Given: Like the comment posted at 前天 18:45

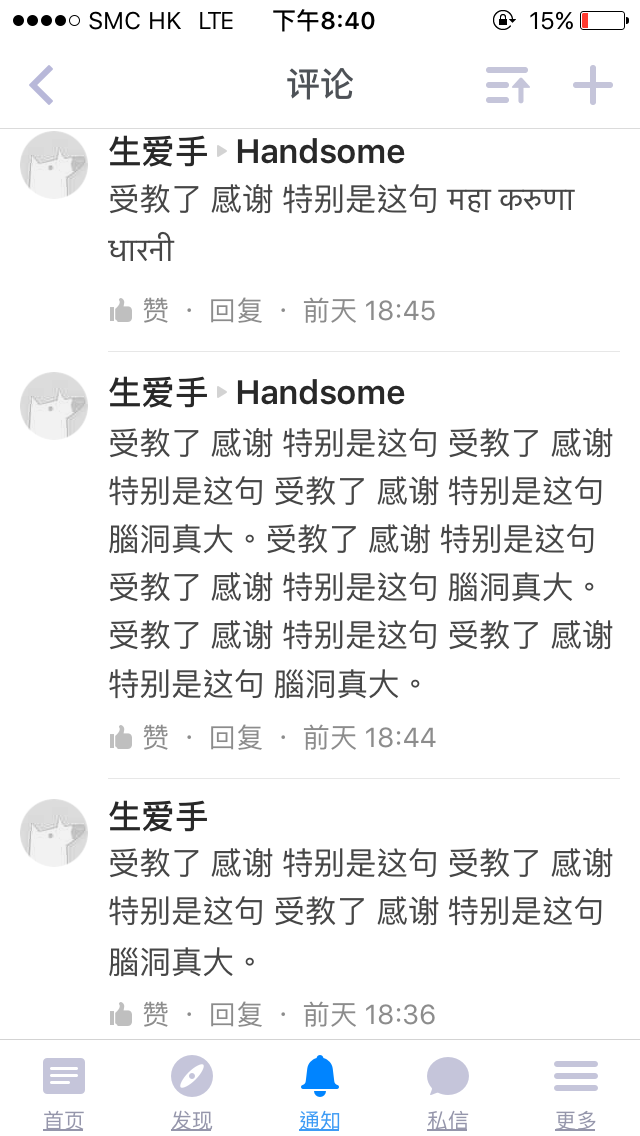Looking at the screenshot, I should [x=139, y=311].
